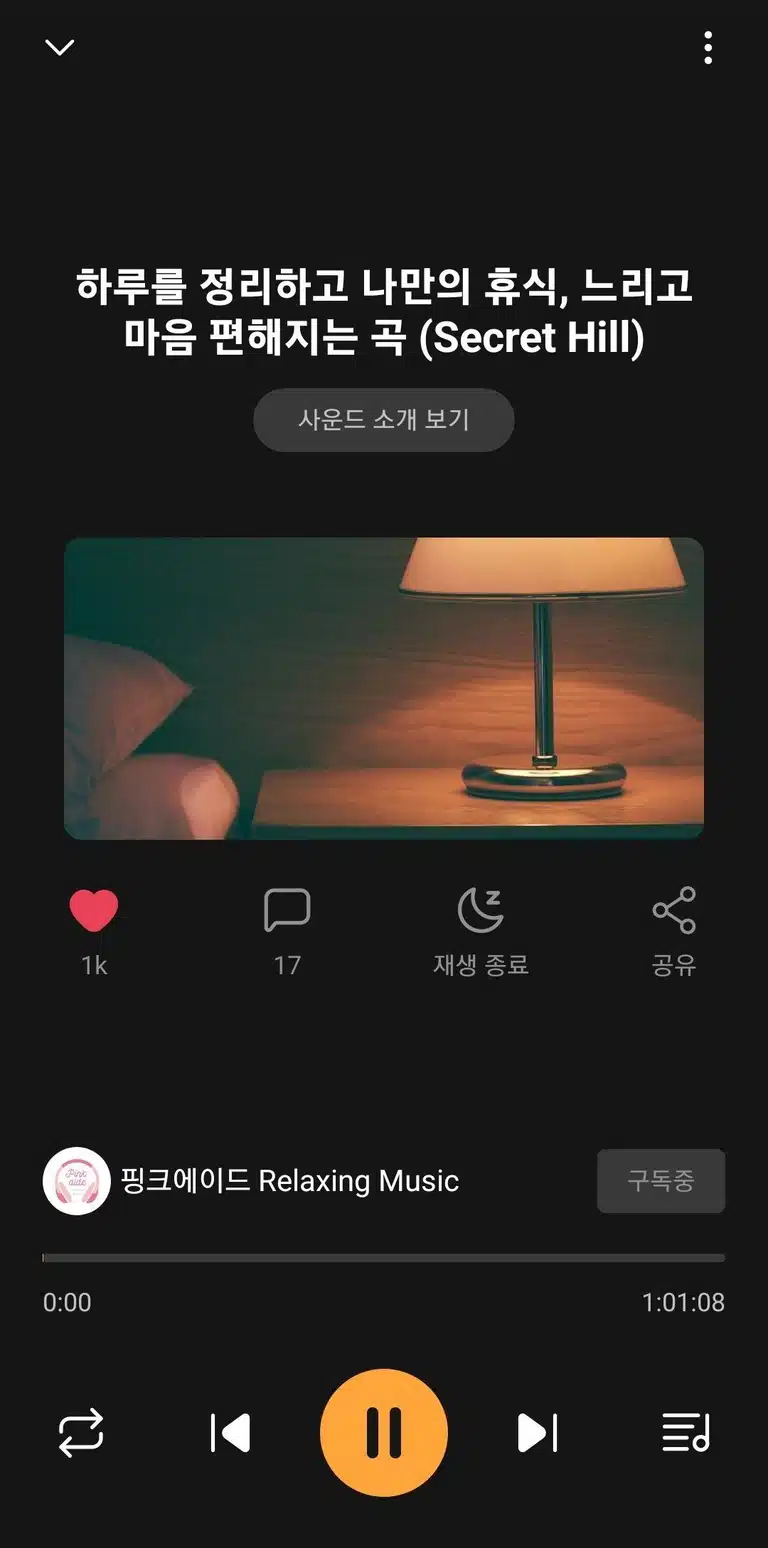768x1548 pixels.
Task: Open the three-dot overflow menu
Action: [x=708, y=47]
